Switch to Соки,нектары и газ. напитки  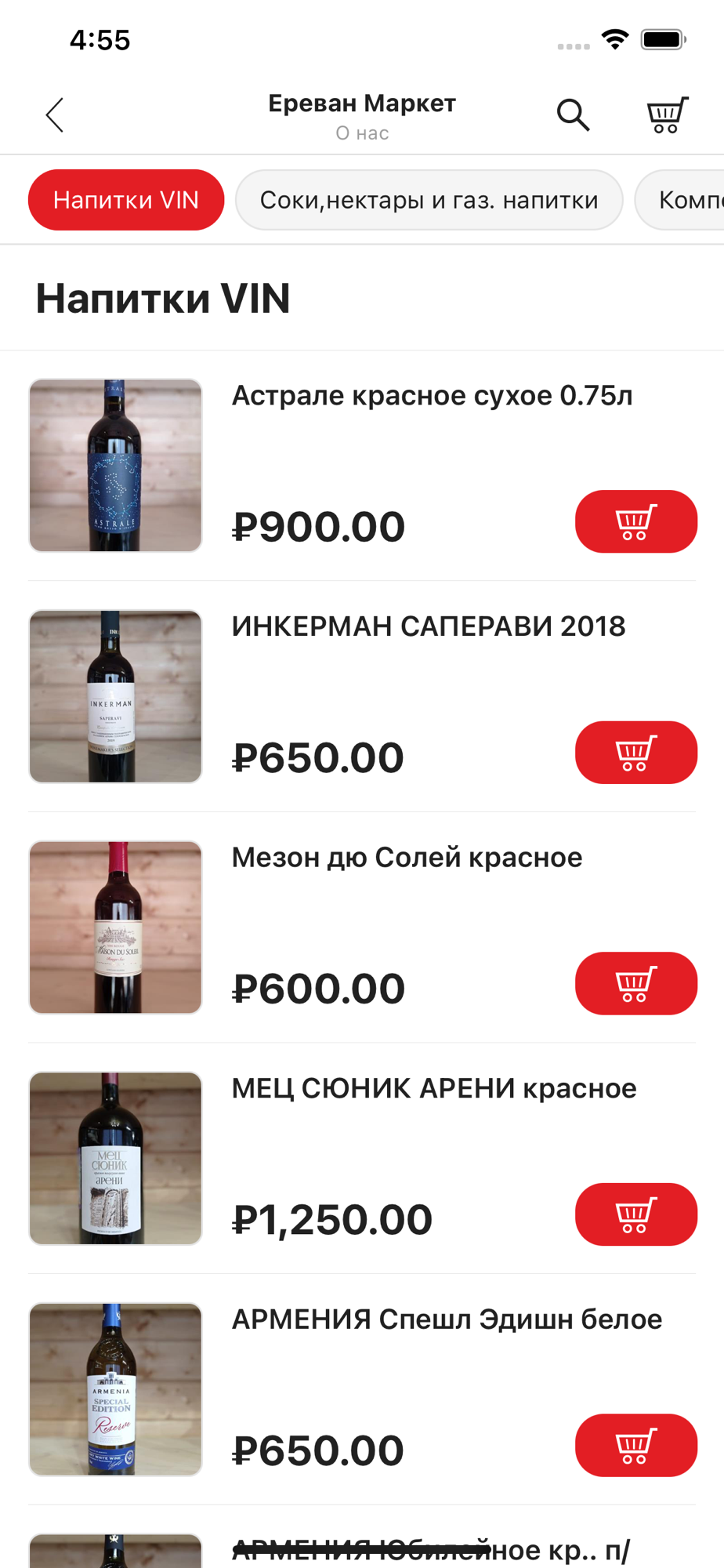click(x=429, y=200)
